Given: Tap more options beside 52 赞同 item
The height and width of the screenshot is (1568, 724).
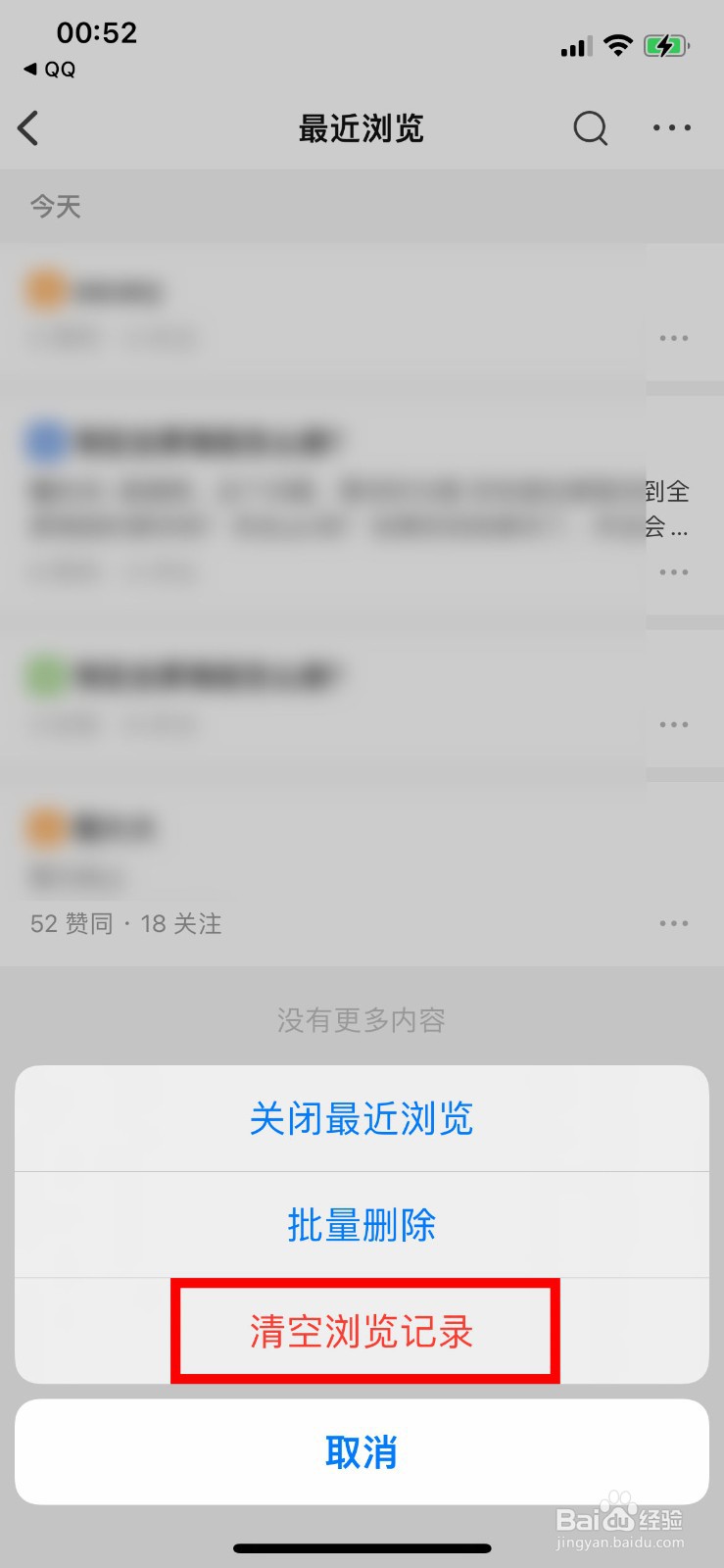Looking at the screenshot, I should pos(674,922).
